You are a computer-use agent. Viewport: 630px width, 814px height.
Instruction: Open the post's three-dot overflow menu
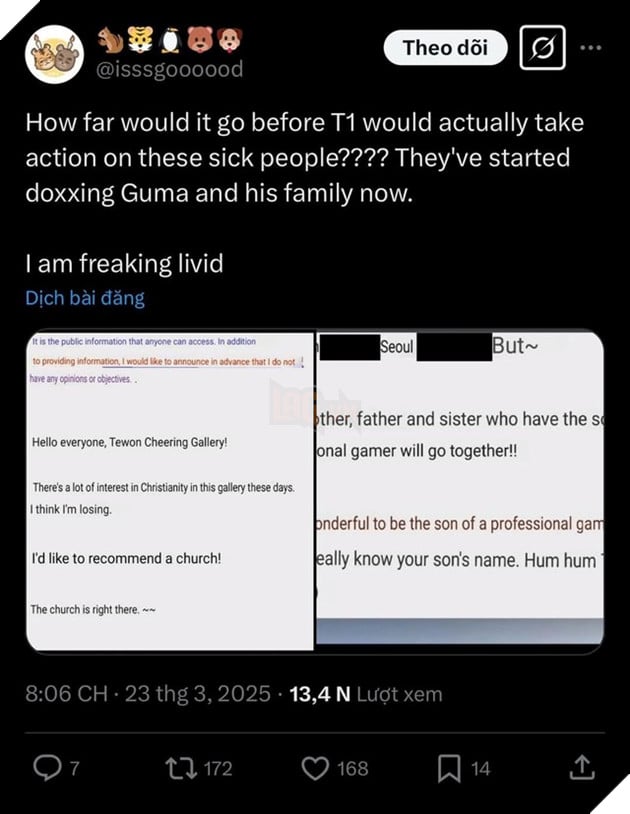(592, 47)
